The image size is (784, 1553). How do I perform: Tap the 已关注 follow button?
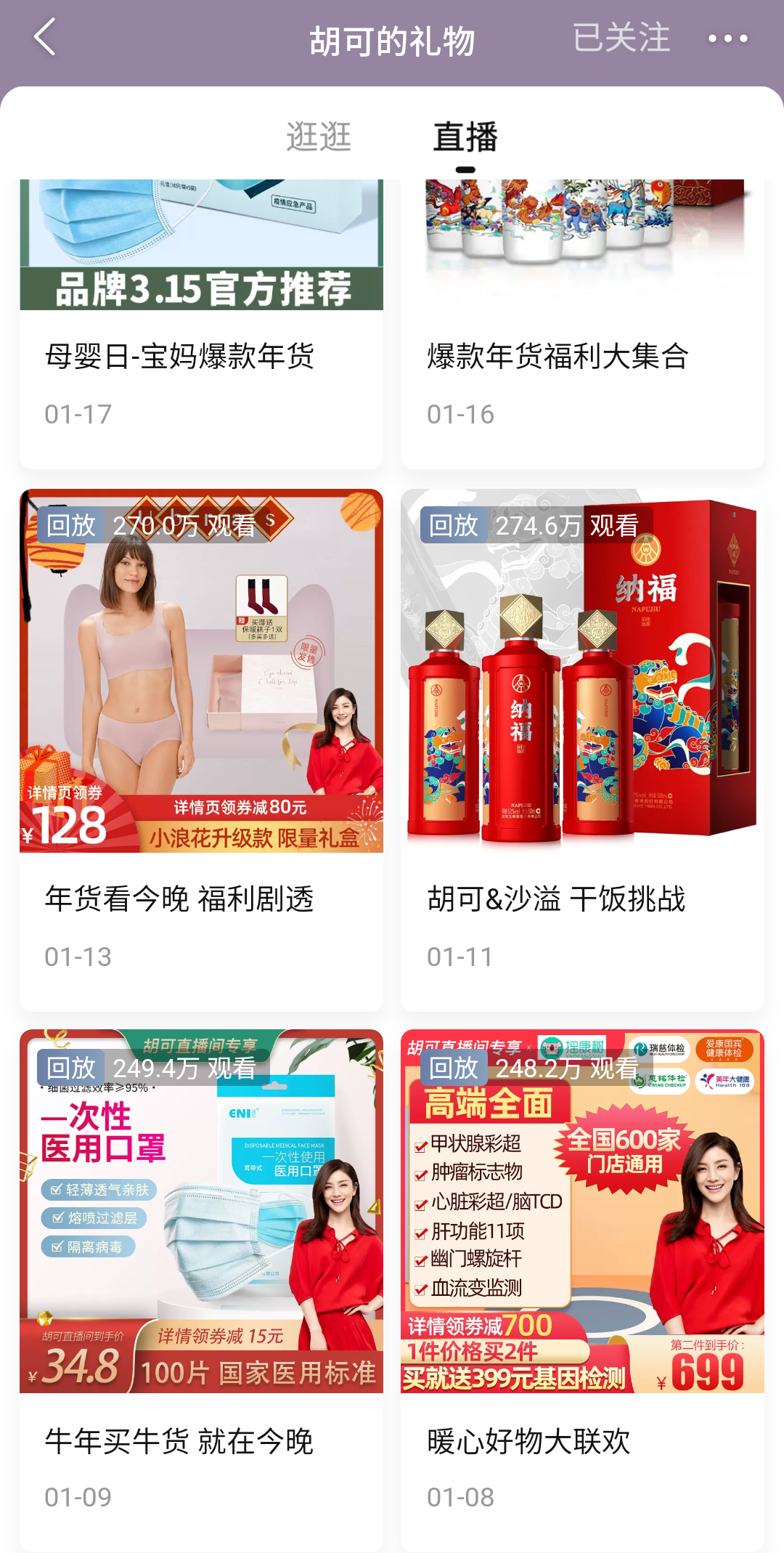[621, 38]
